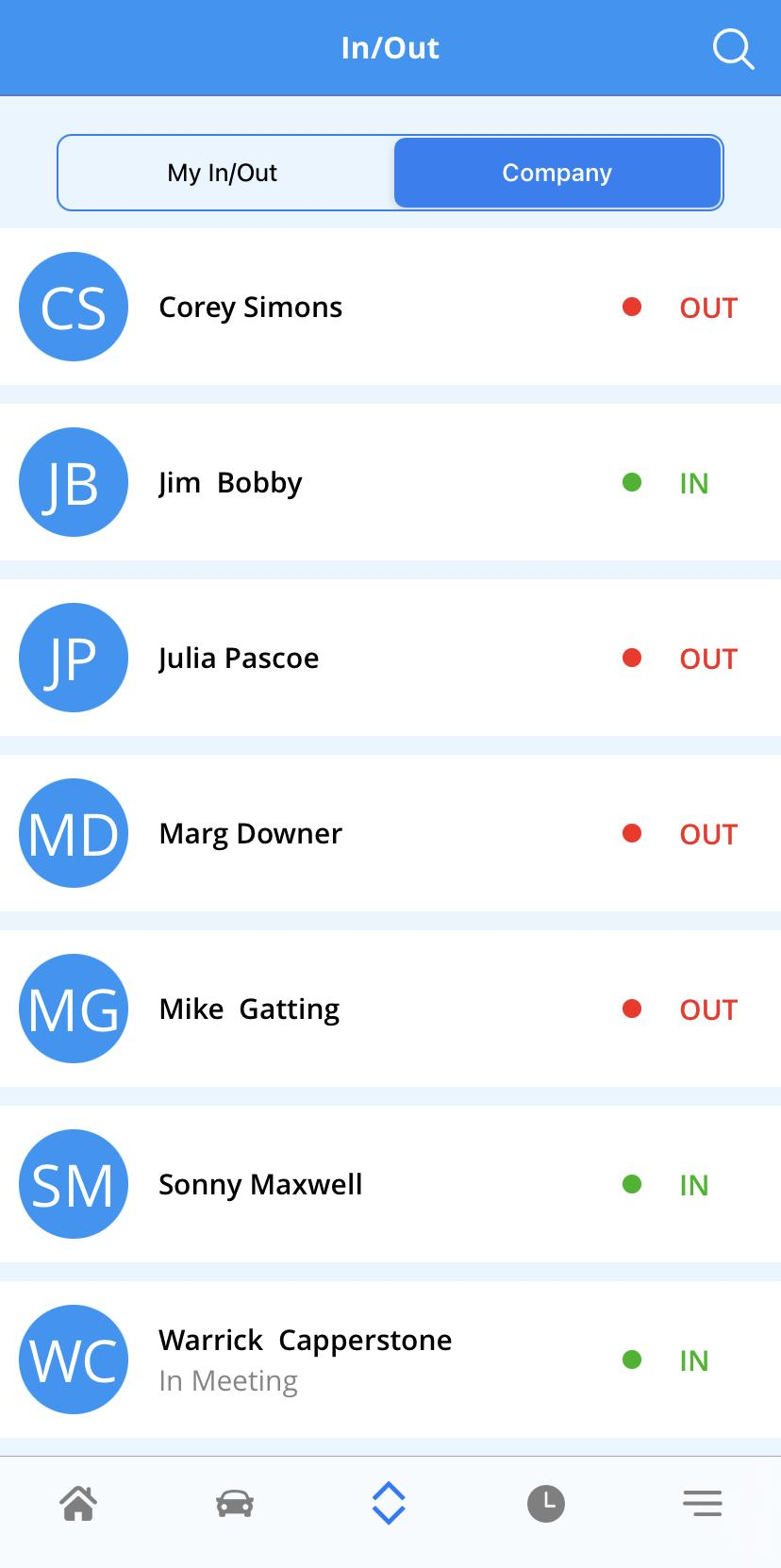781x1568 pixels.
Task: Open Marg Downer's row
Action: (390, 833)
